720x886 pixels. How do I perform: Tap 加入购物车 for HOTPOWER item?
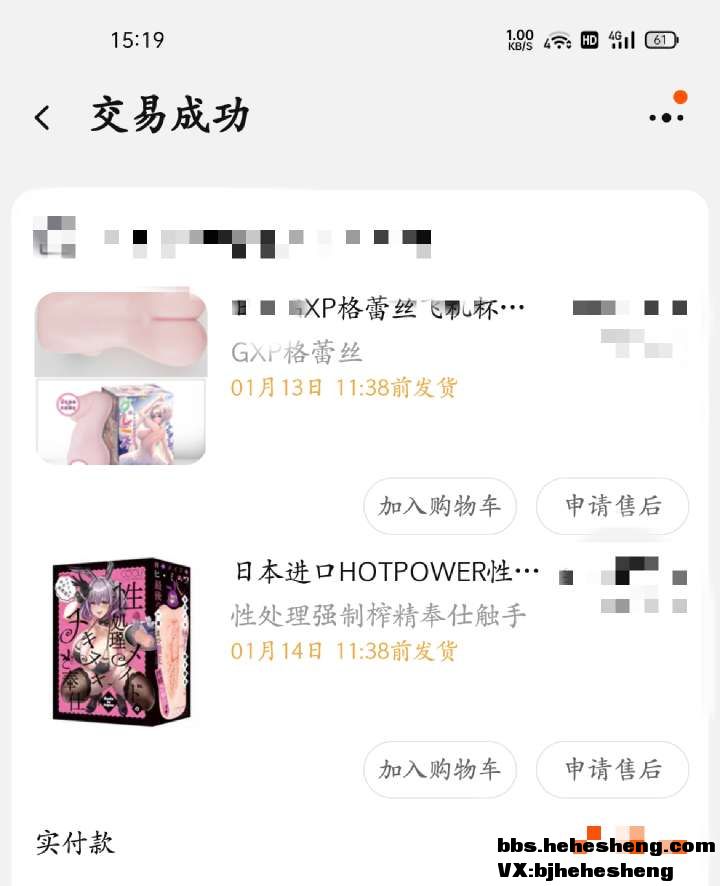pyautogui.click(x=439, y=769)
